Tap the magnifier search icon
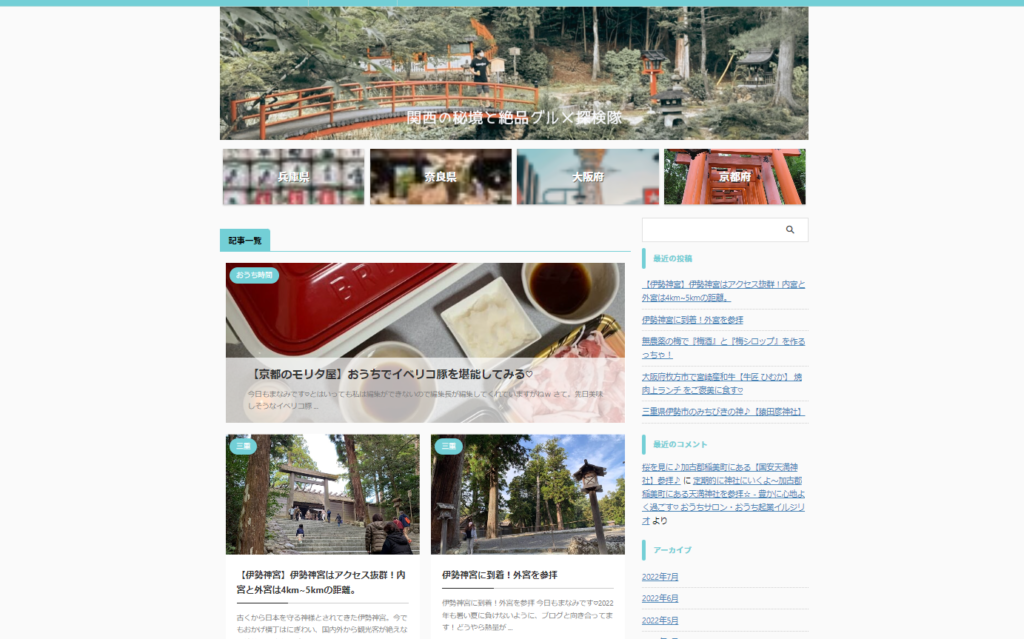 790,230
